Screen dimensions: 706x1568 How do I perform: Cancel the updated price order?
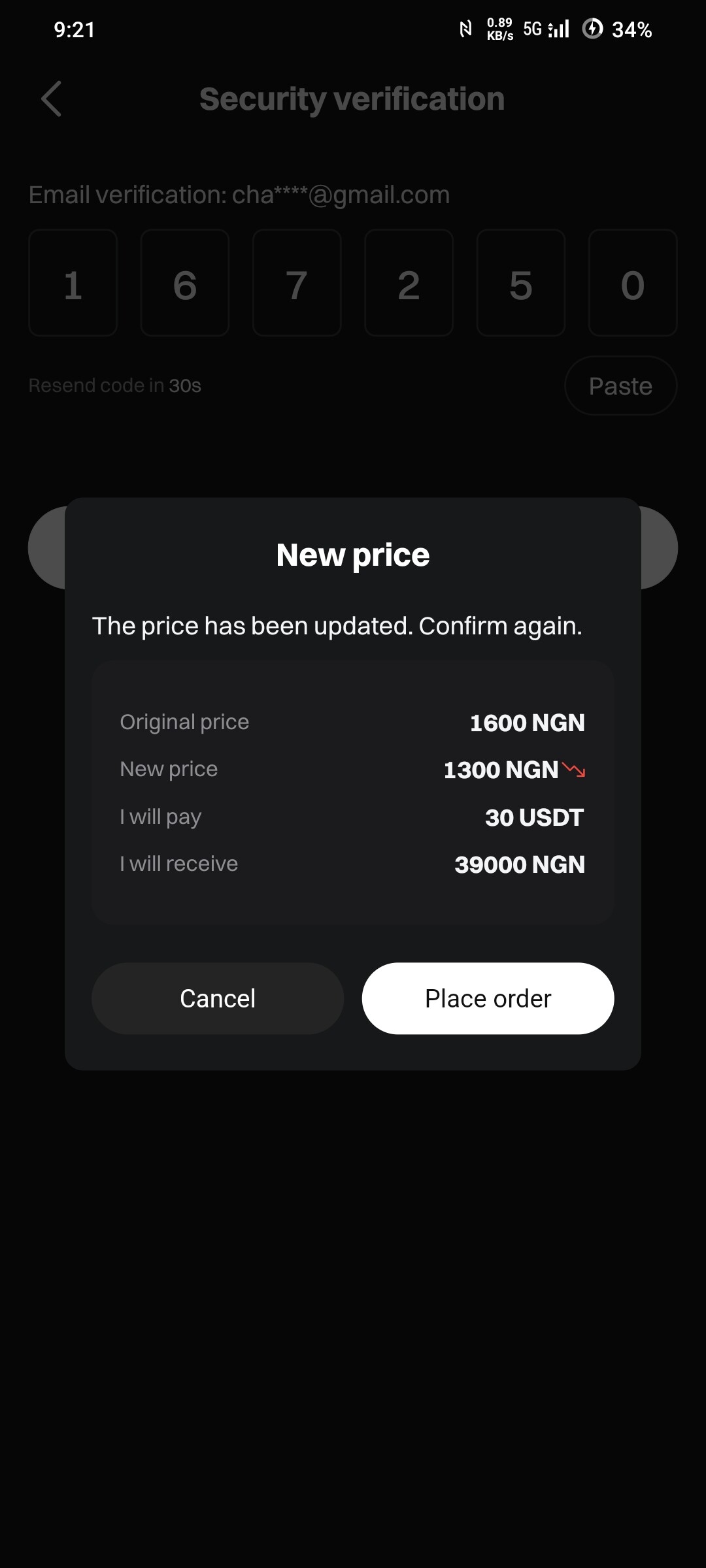click(218, 998)
